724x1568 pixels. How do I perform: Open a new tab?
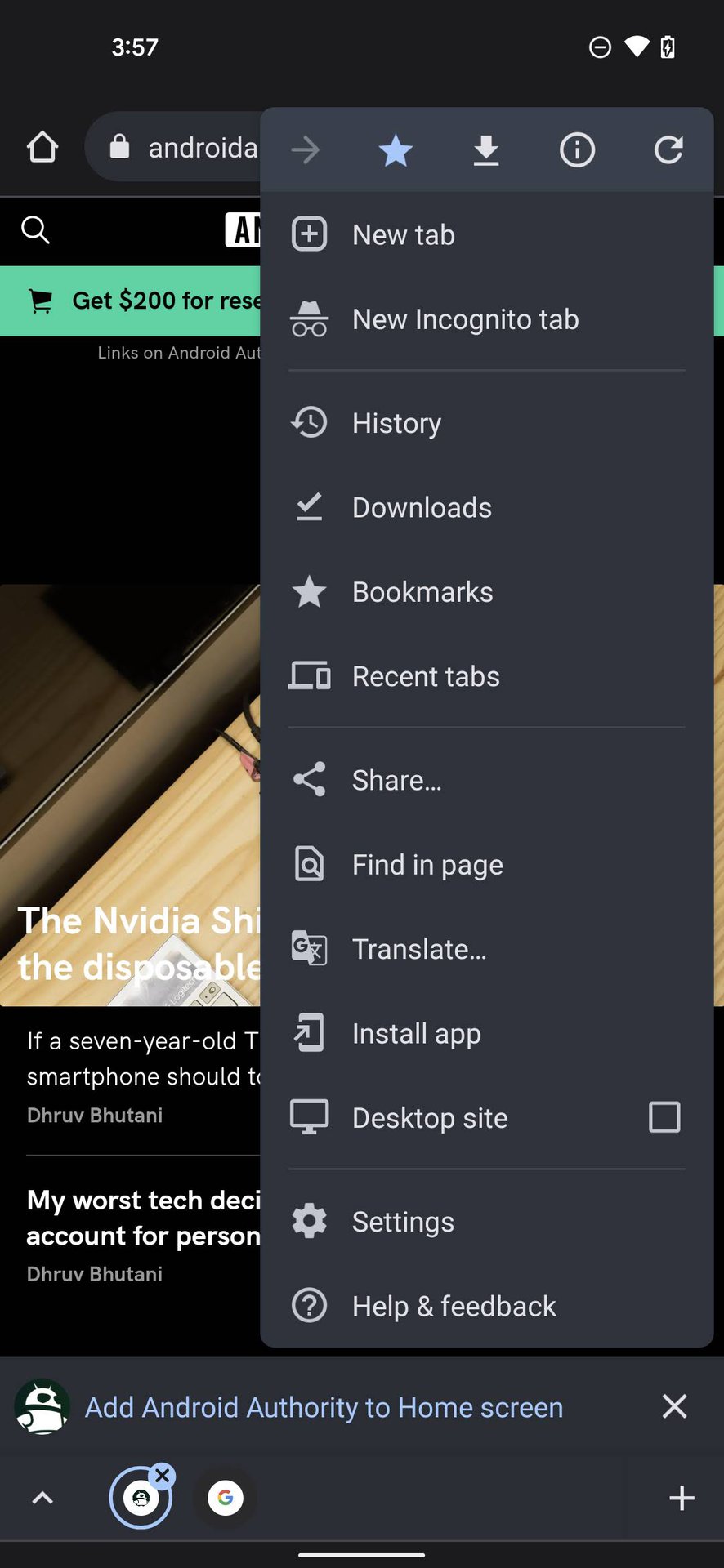coord(404,235)
